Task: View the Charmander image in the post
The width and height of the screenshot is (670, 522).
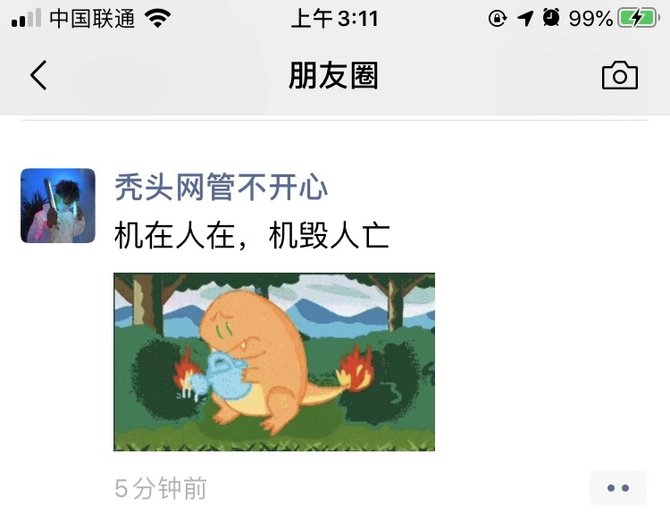Action: tap(274, 361)
